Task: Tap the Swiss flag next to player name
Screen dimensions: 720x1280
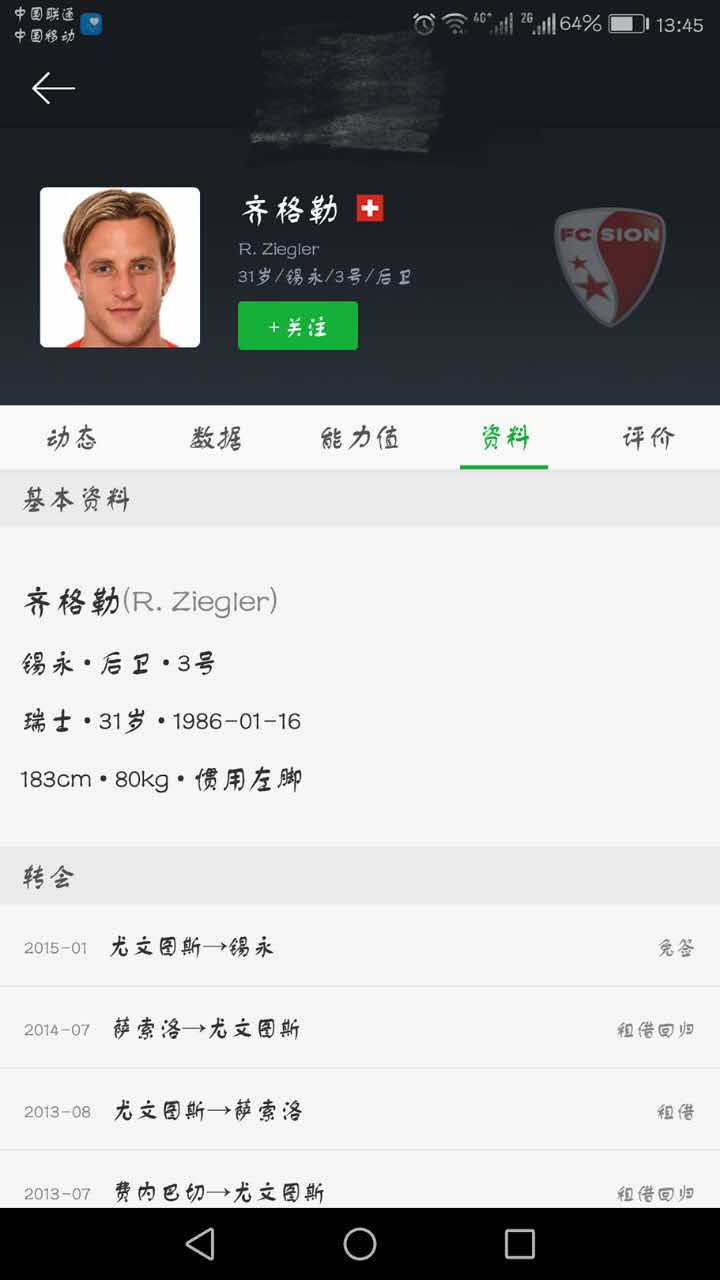Action: point(369,208)
